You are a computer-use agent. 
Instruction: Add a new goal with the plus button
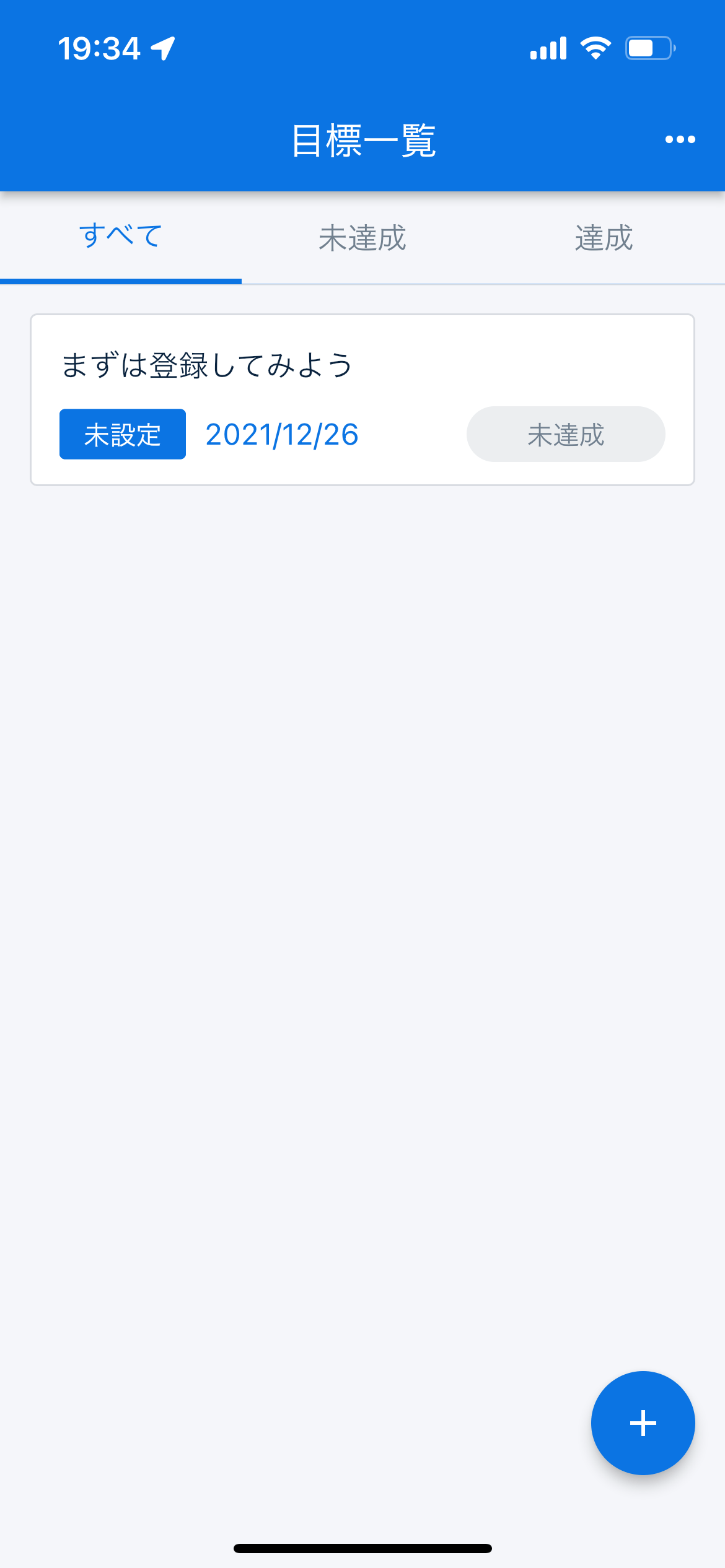pos(643,1423)
